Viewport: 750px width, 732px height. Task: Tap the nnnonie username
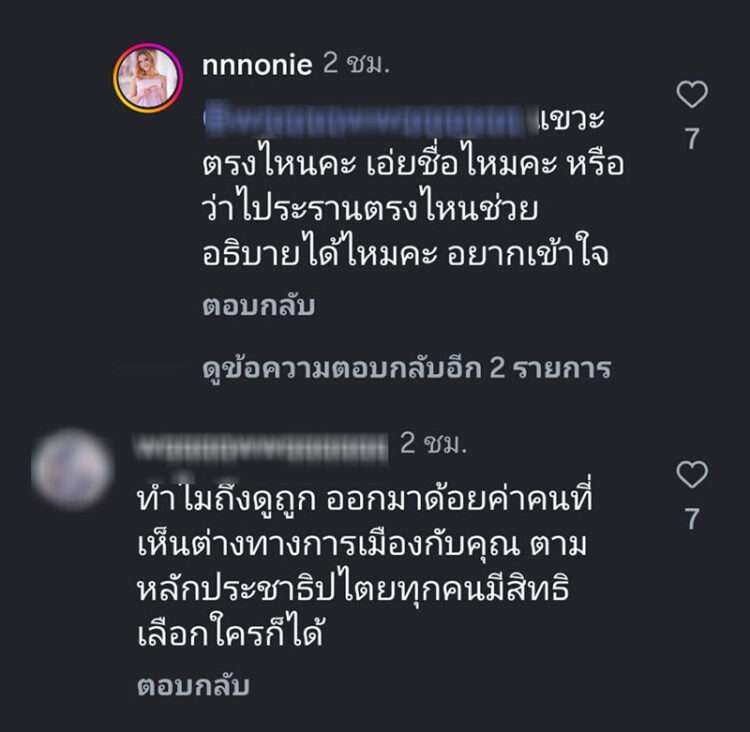(x=257, y=65)
